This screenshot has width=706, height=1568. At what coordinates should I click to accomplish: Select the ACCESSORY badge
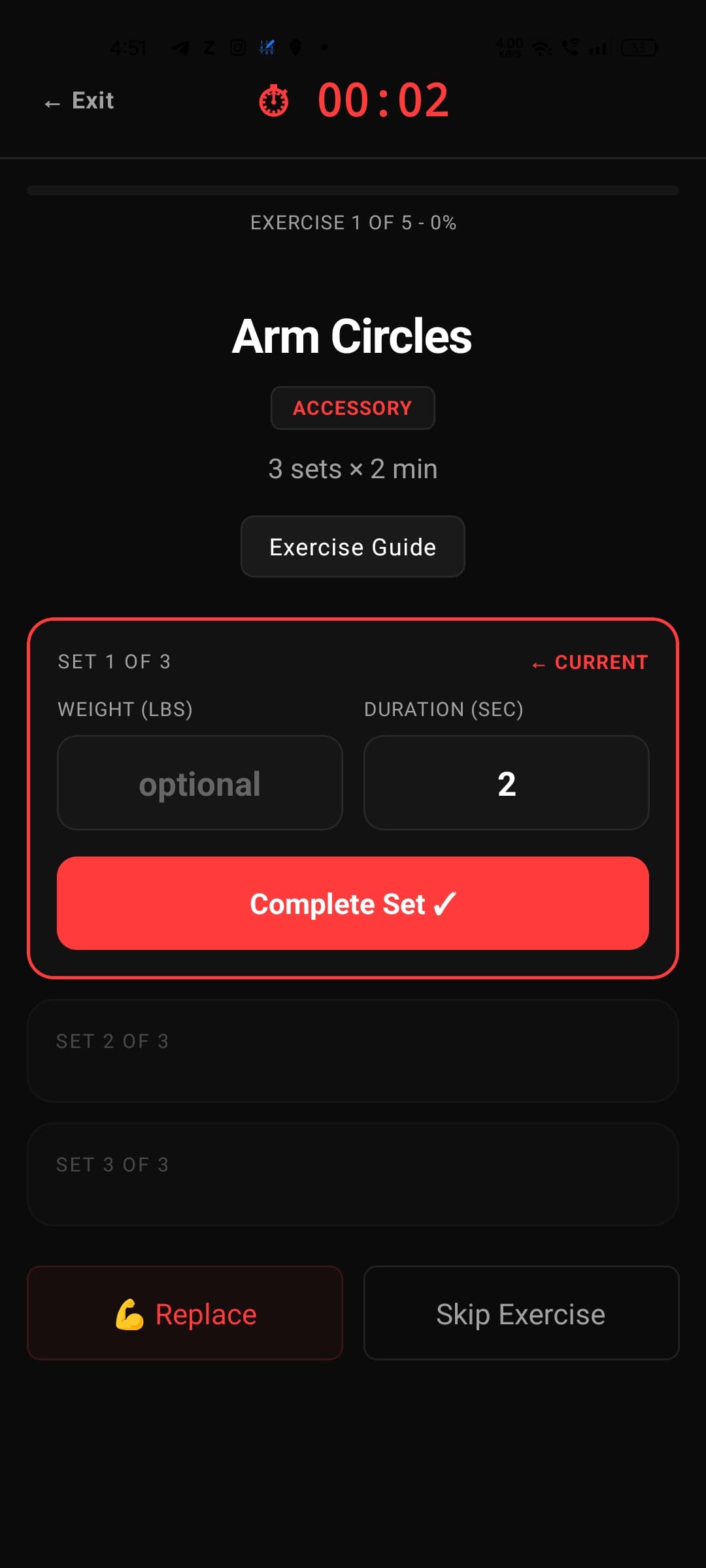coord(352,407)
